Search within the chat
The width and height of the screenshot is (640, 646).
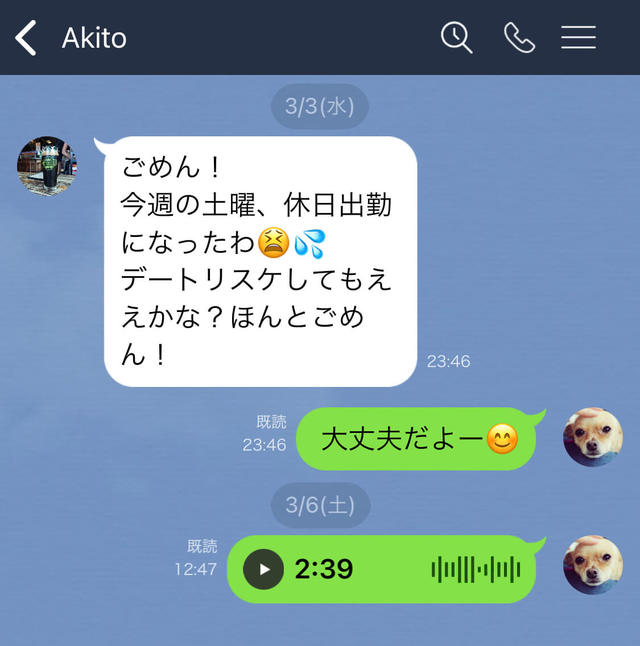[457, 38]
